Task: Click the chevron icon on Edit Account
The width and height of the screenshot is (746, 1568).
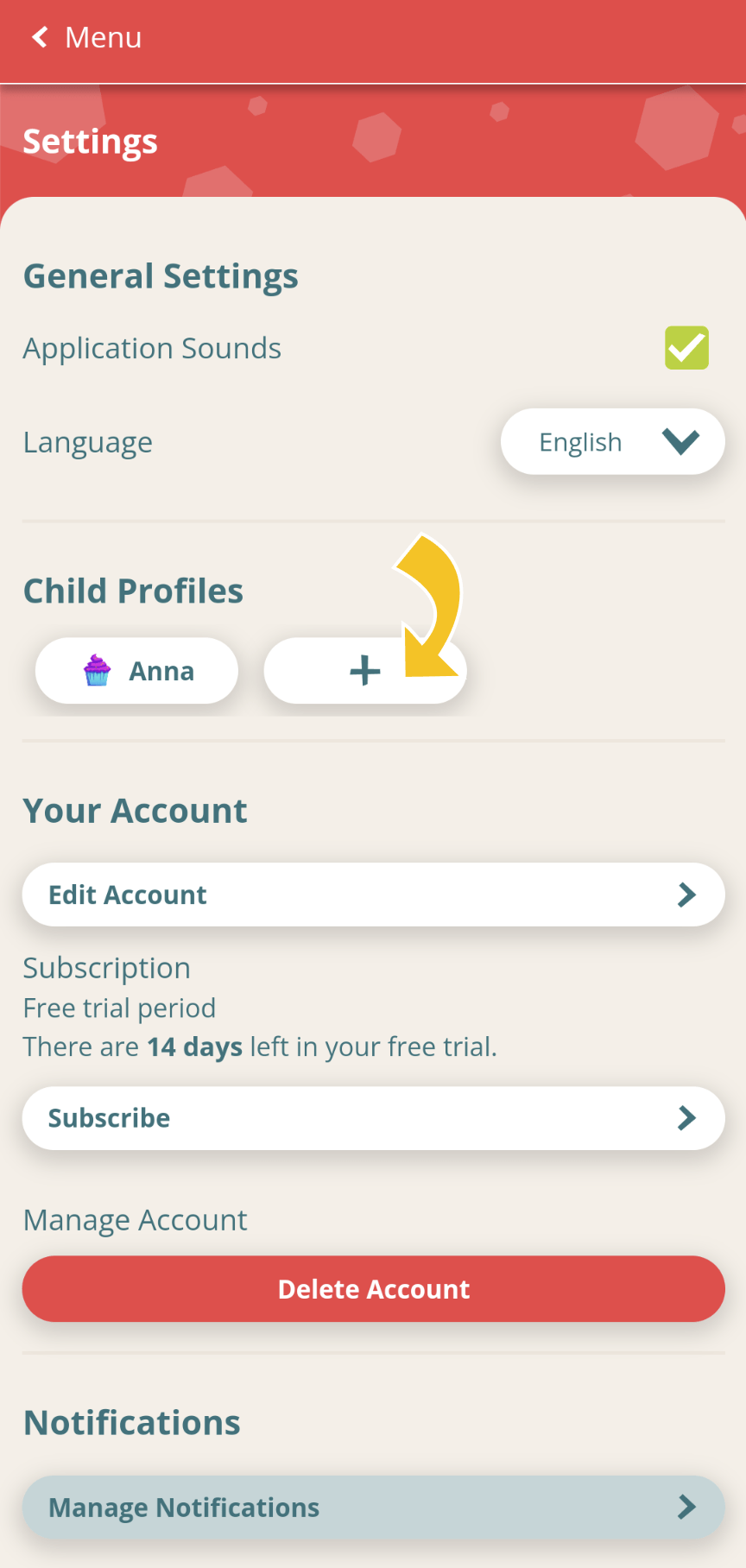Action: point(686,895)
